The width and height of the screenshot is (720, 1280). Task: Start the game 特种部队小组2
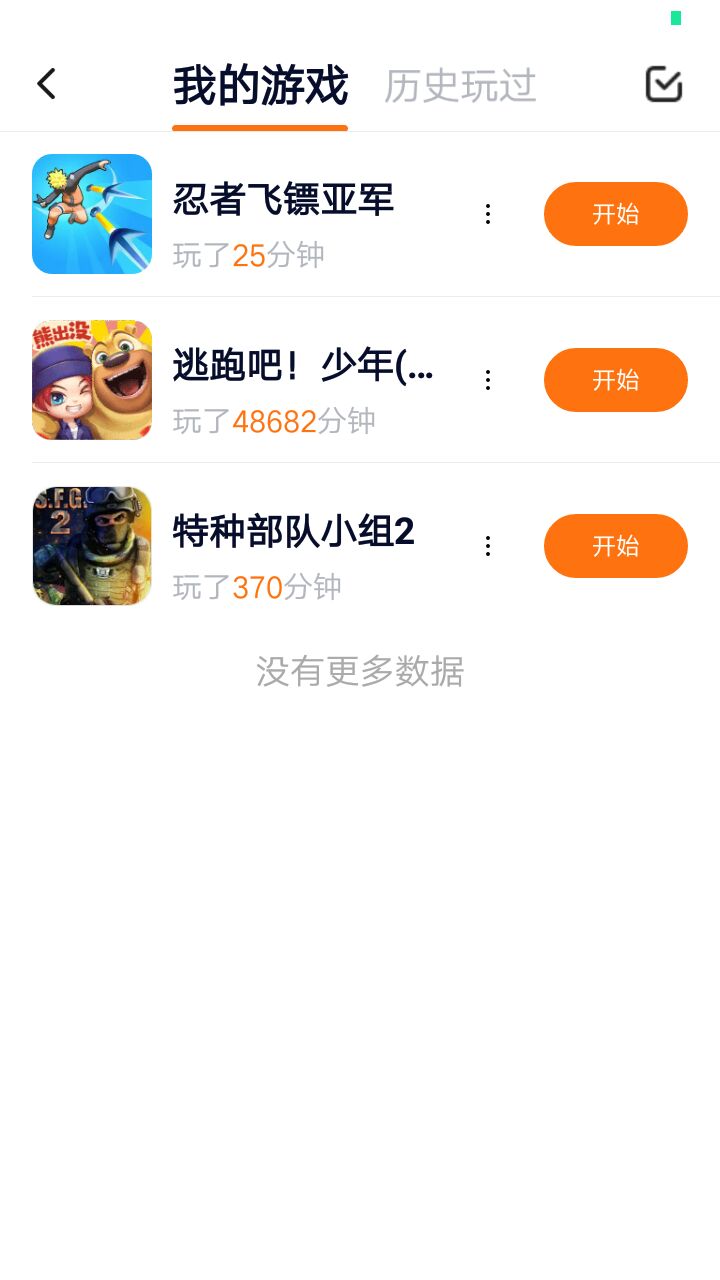pyautogui.click(x=615, y=546)
